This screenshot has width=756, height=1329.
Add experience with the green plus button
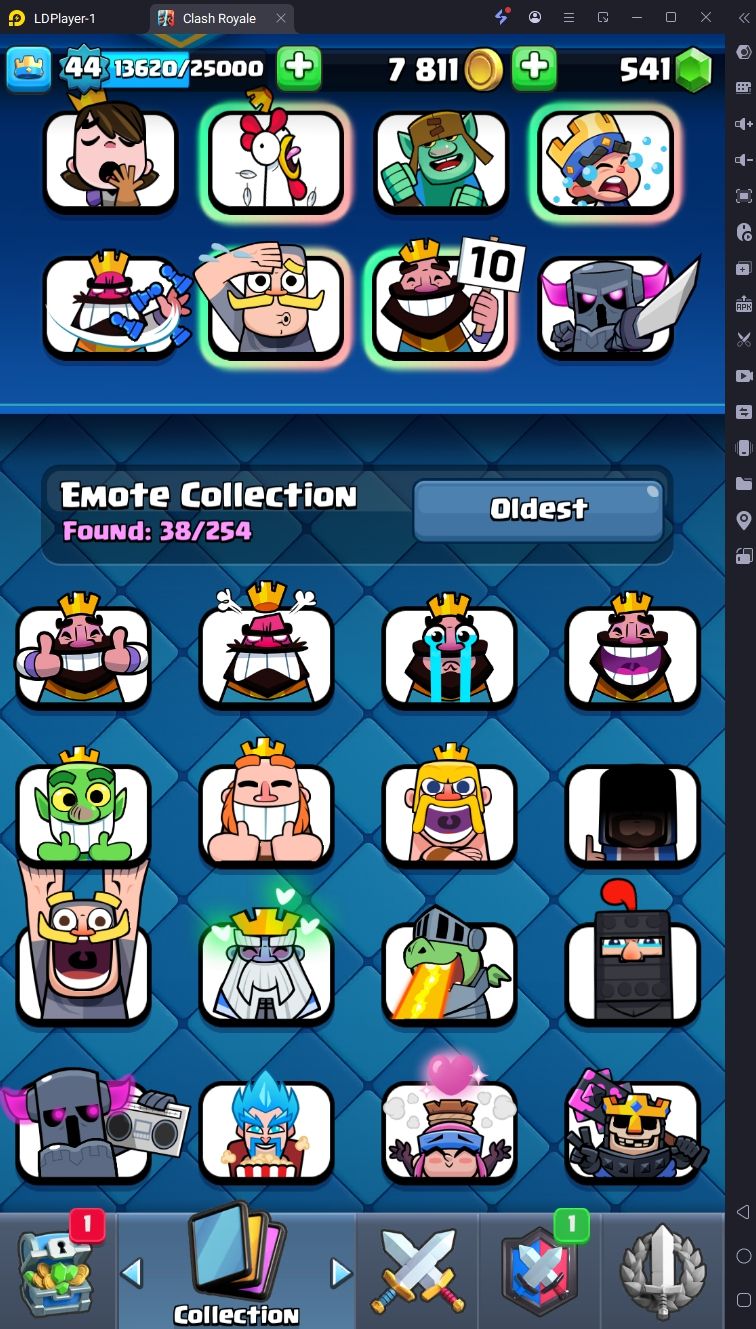[299, 68]
